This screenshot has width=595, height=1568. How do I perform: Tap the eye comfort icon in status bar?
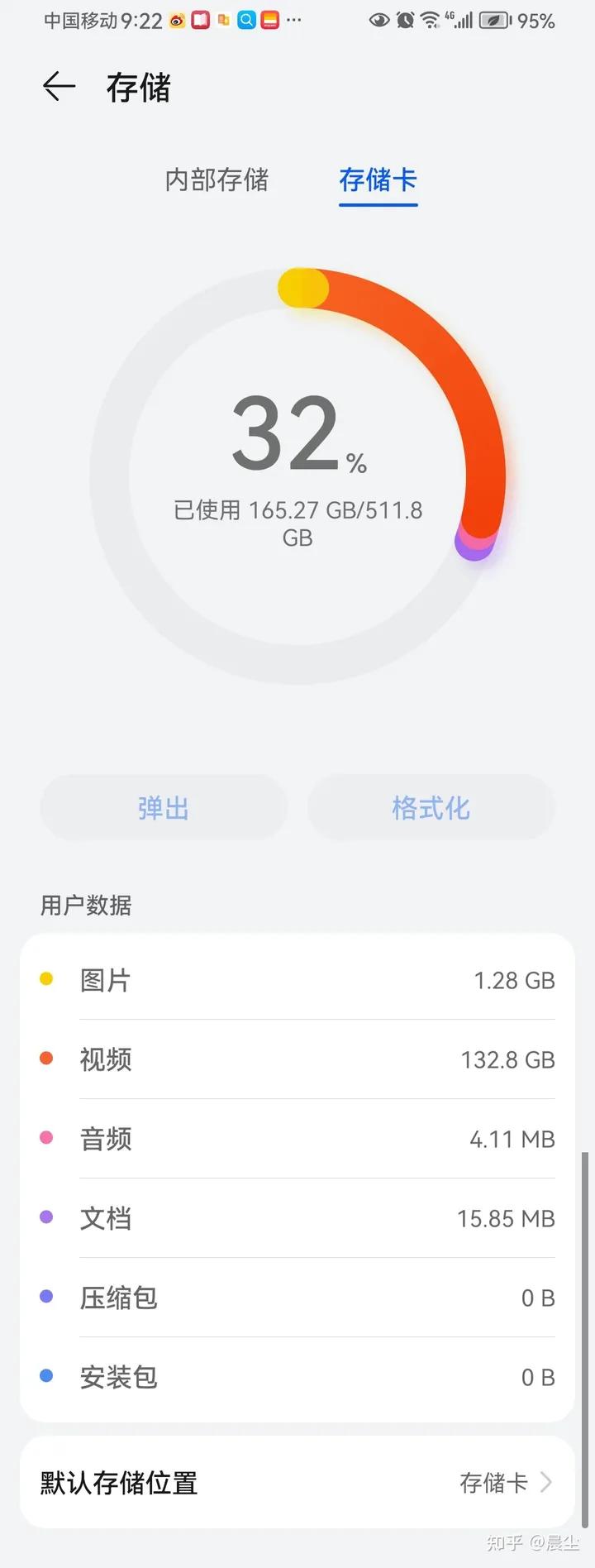click(x=379, y=21)
